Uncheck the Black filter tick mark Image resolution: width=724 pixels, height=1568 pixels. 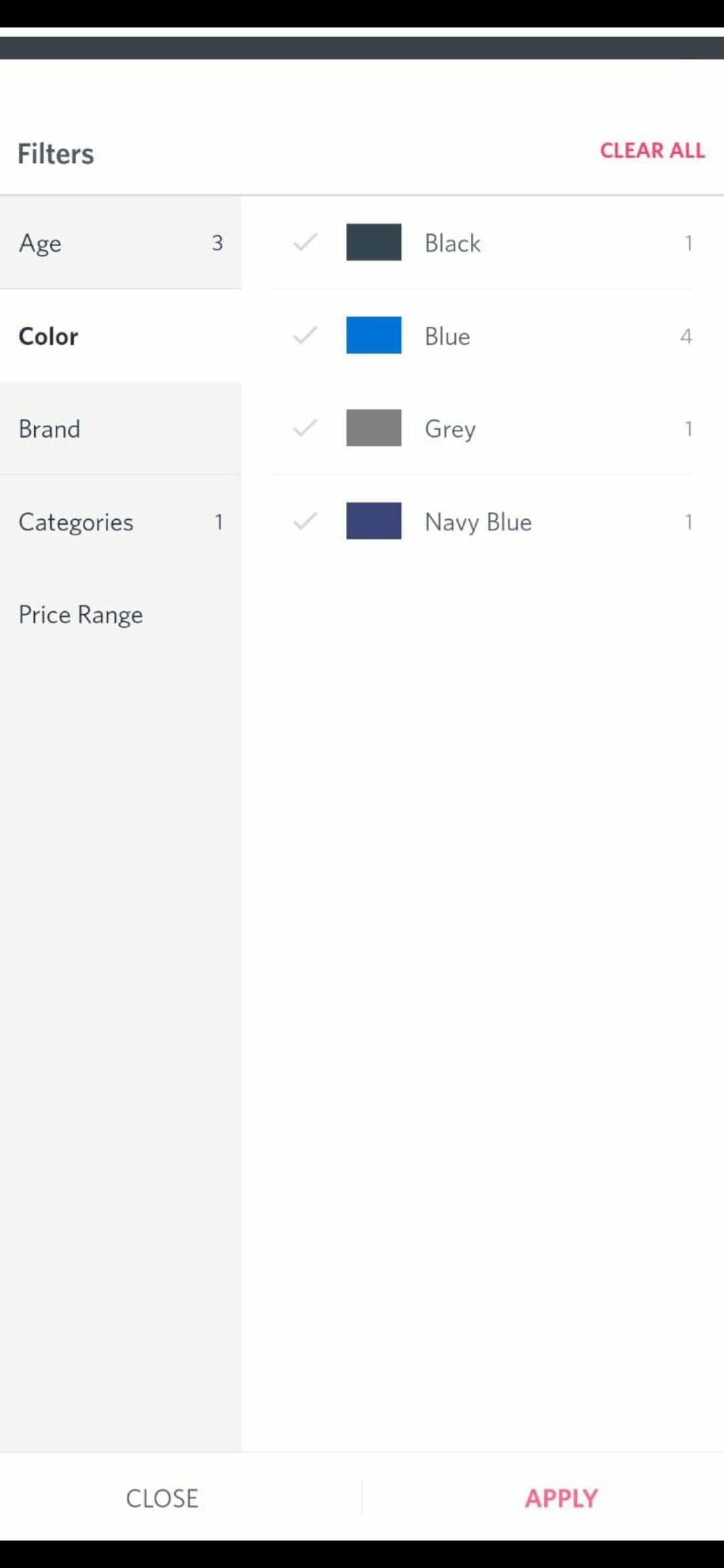(x=305, y=243)
